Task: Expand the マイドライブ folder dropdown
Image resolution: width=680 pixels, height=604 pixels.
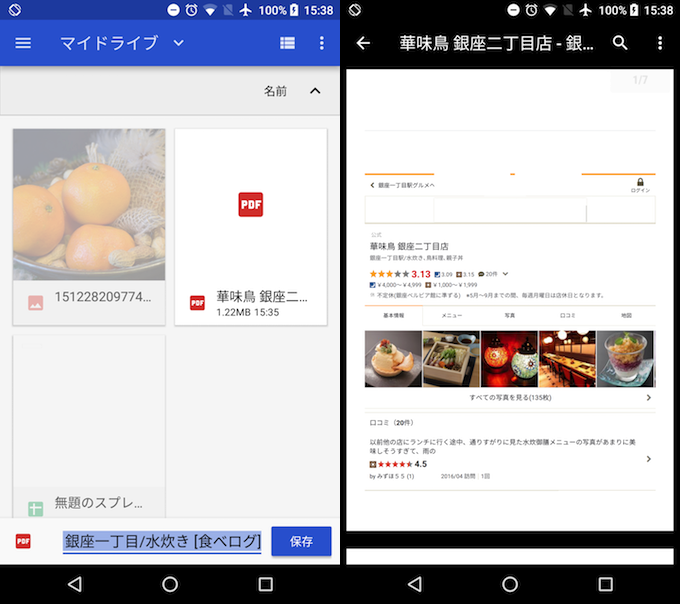Action: click(179, 43)
